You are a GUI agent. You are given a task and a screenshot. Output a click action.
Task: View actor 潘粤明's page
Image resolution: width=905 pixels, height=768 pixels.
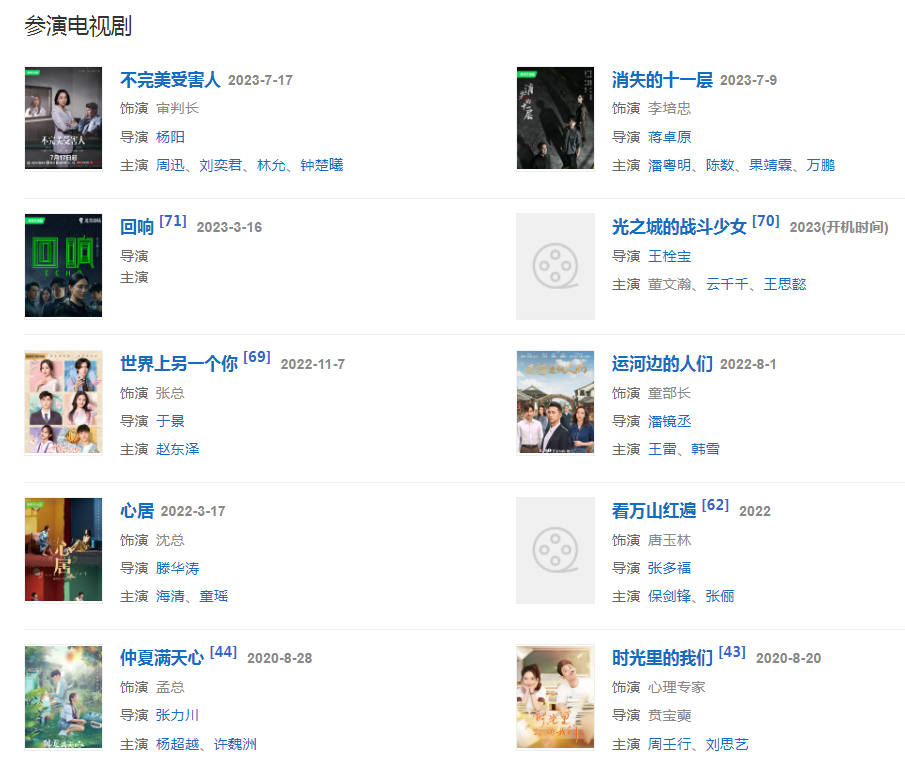coord(669,165)
